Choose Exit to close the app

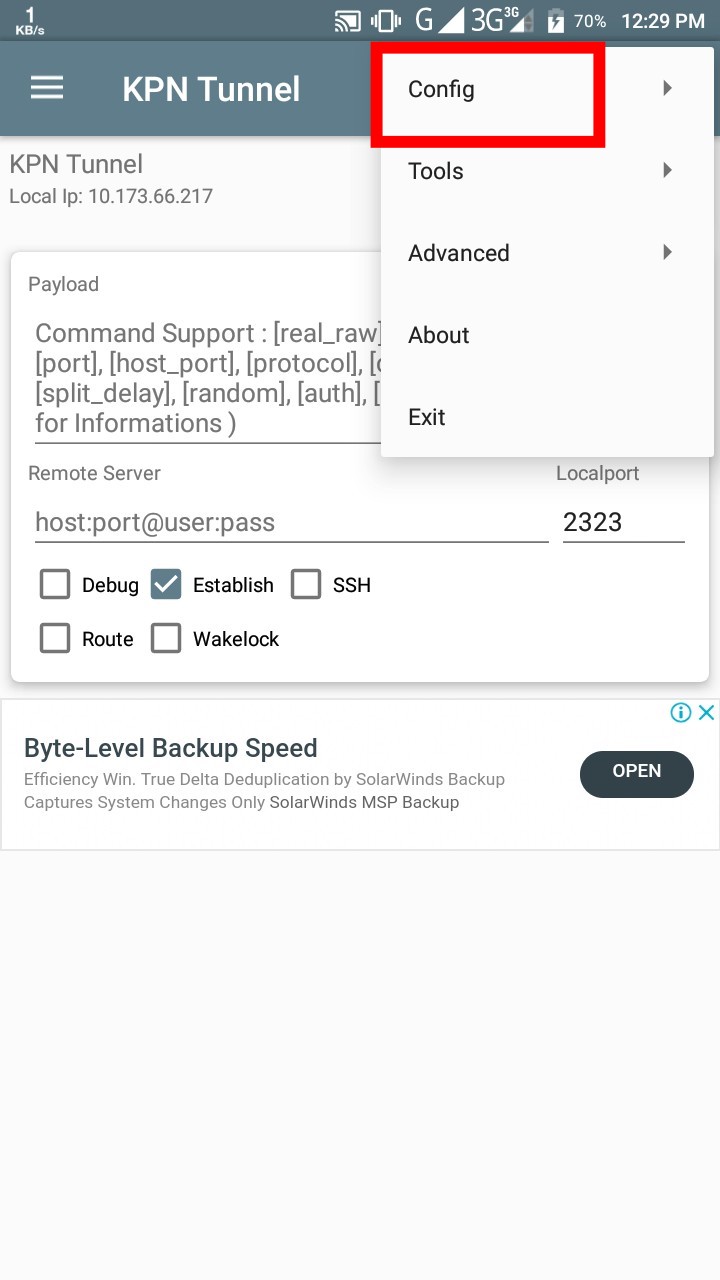(x=540, y=417)
